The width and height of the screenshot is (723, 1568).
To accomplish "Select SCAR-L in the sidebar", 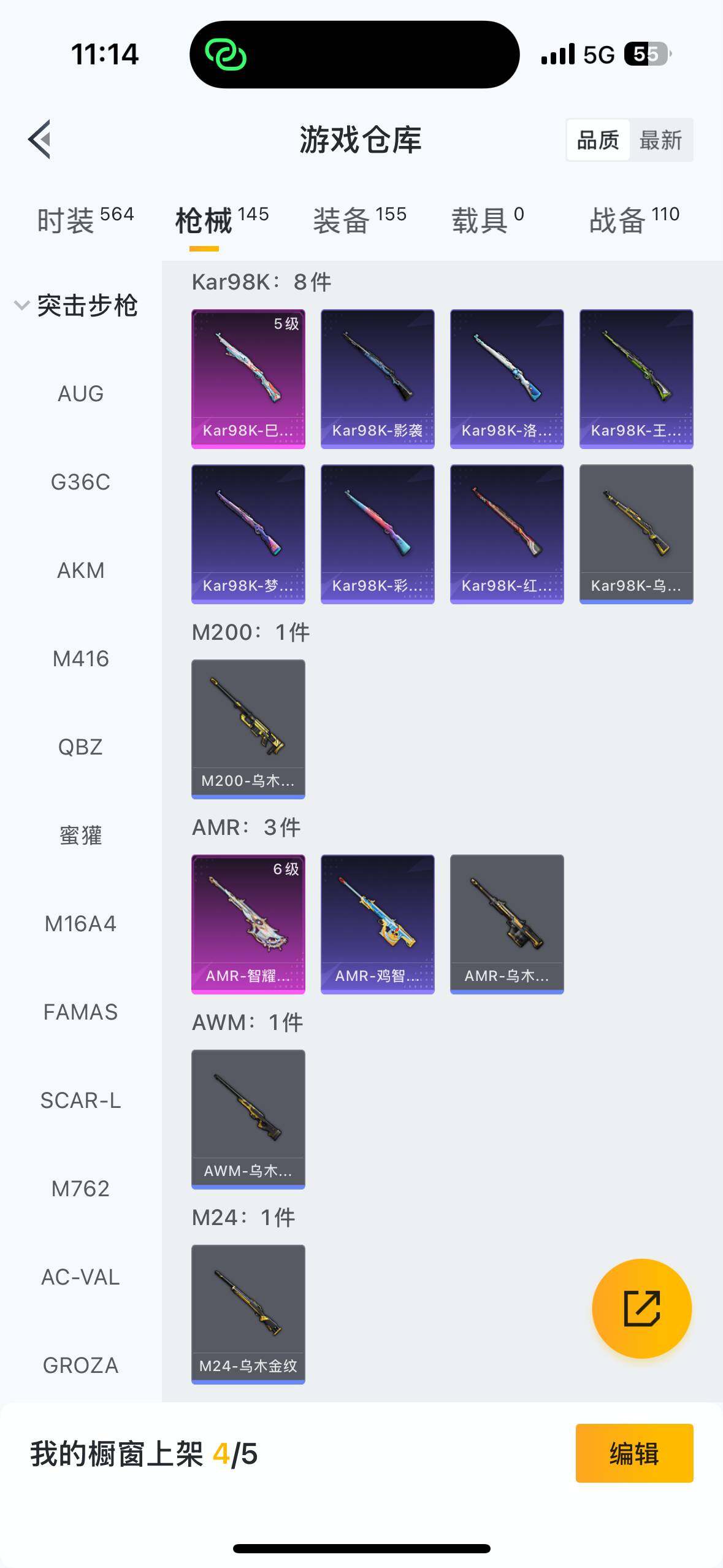I will tap(80, 1101).
